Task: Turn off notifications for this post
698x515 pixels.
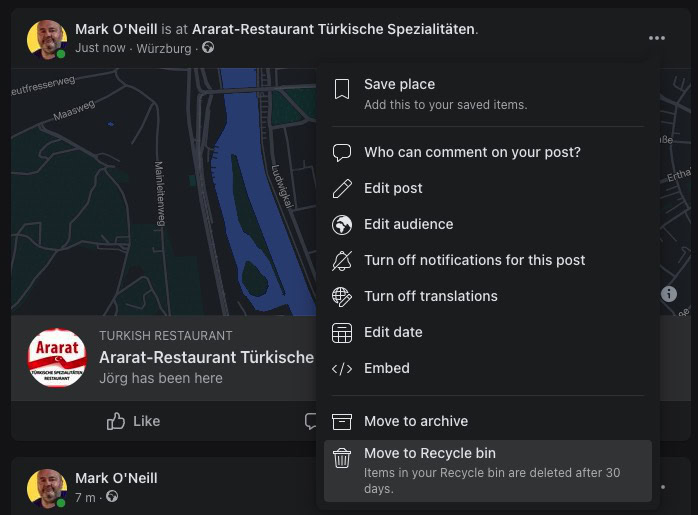Action: click(x=488, y=260)
